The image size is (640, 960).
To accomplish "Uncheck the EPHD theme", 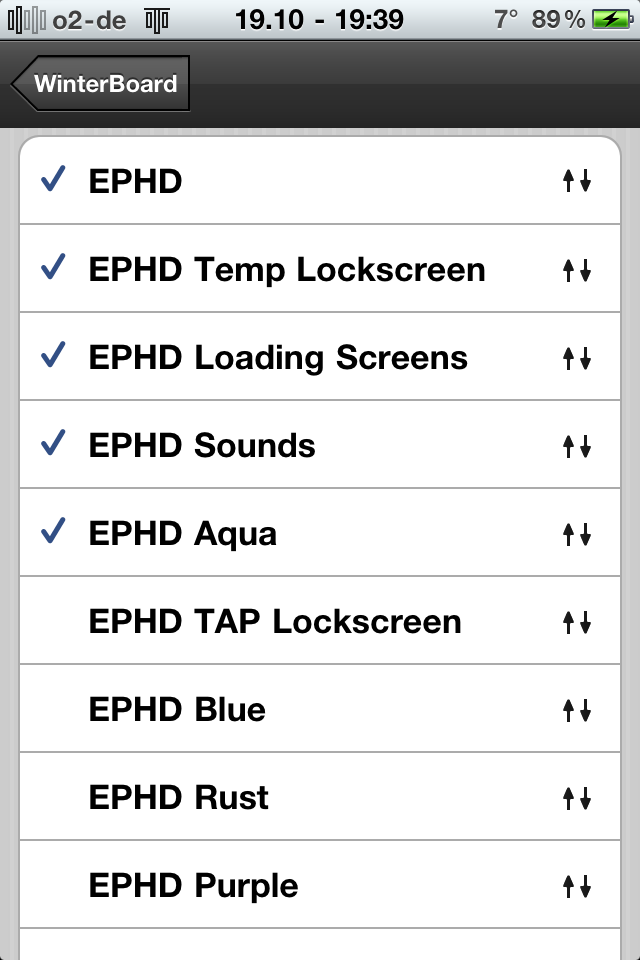I will [x=135, y=181].
